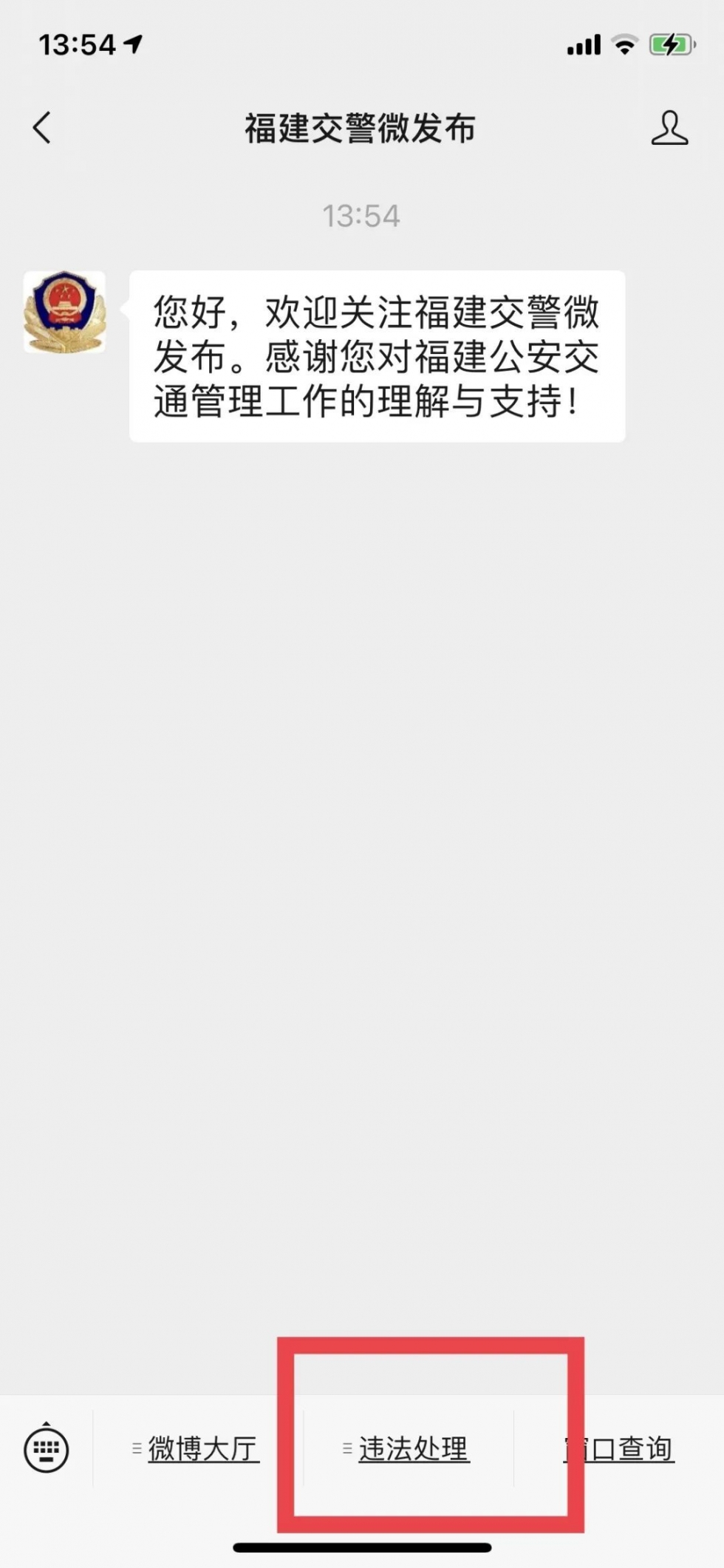The width and height of the screenshot is (724, 1568).
Task: Tap the 福建交警 police badge avatar
Action: (x=64, y=312)
